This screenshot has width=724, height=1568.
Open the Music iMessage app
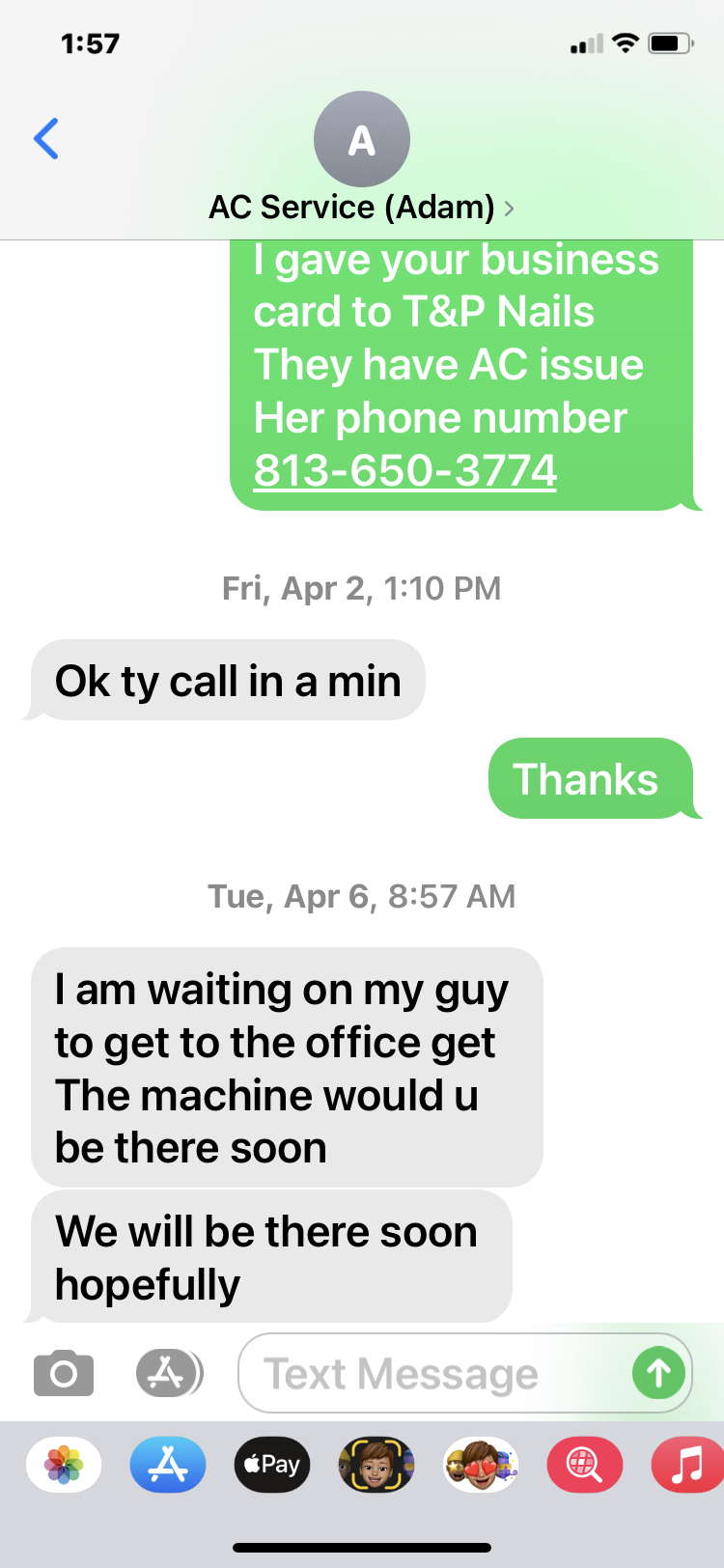[687, 1465]
